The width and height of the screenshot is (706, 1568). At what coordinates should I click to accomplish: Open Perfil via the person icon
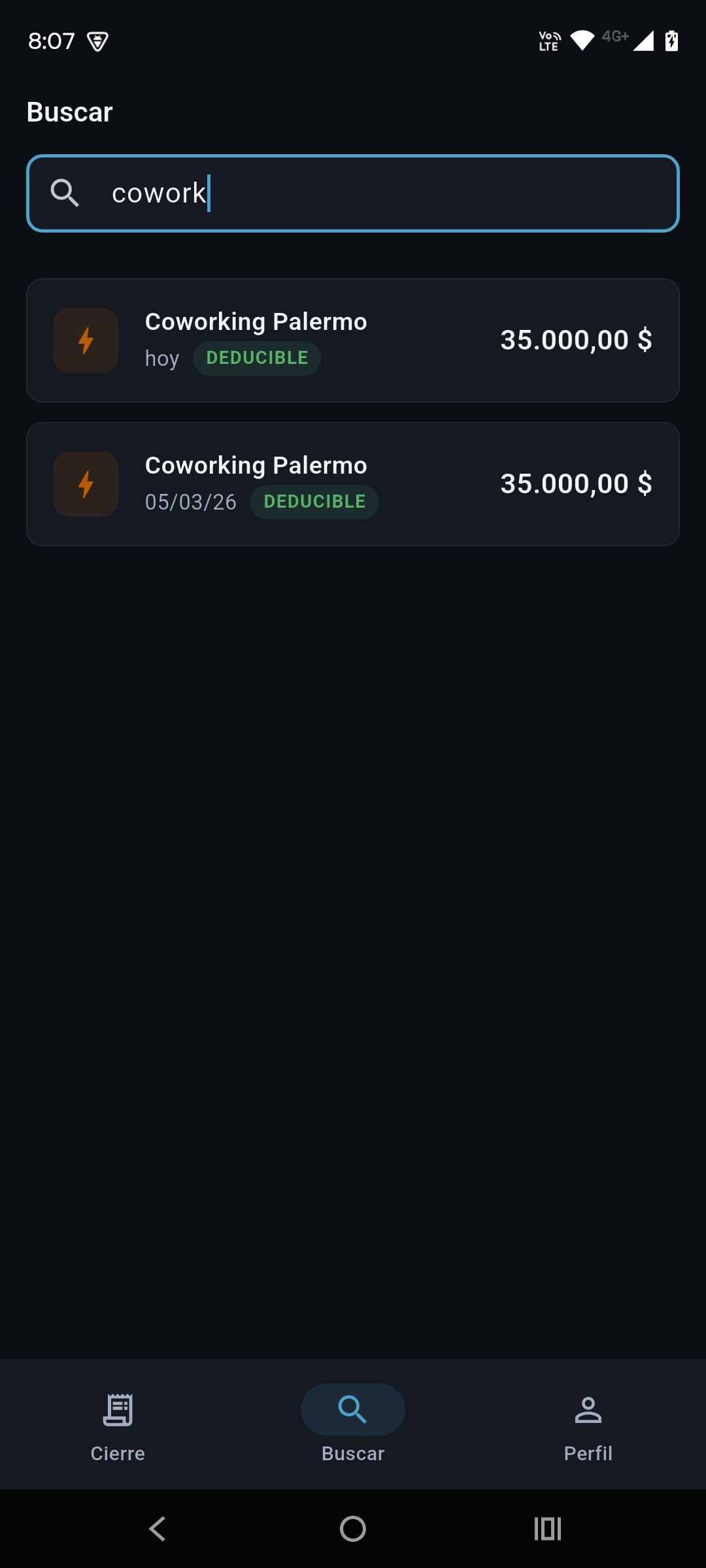click(588, 1409)
